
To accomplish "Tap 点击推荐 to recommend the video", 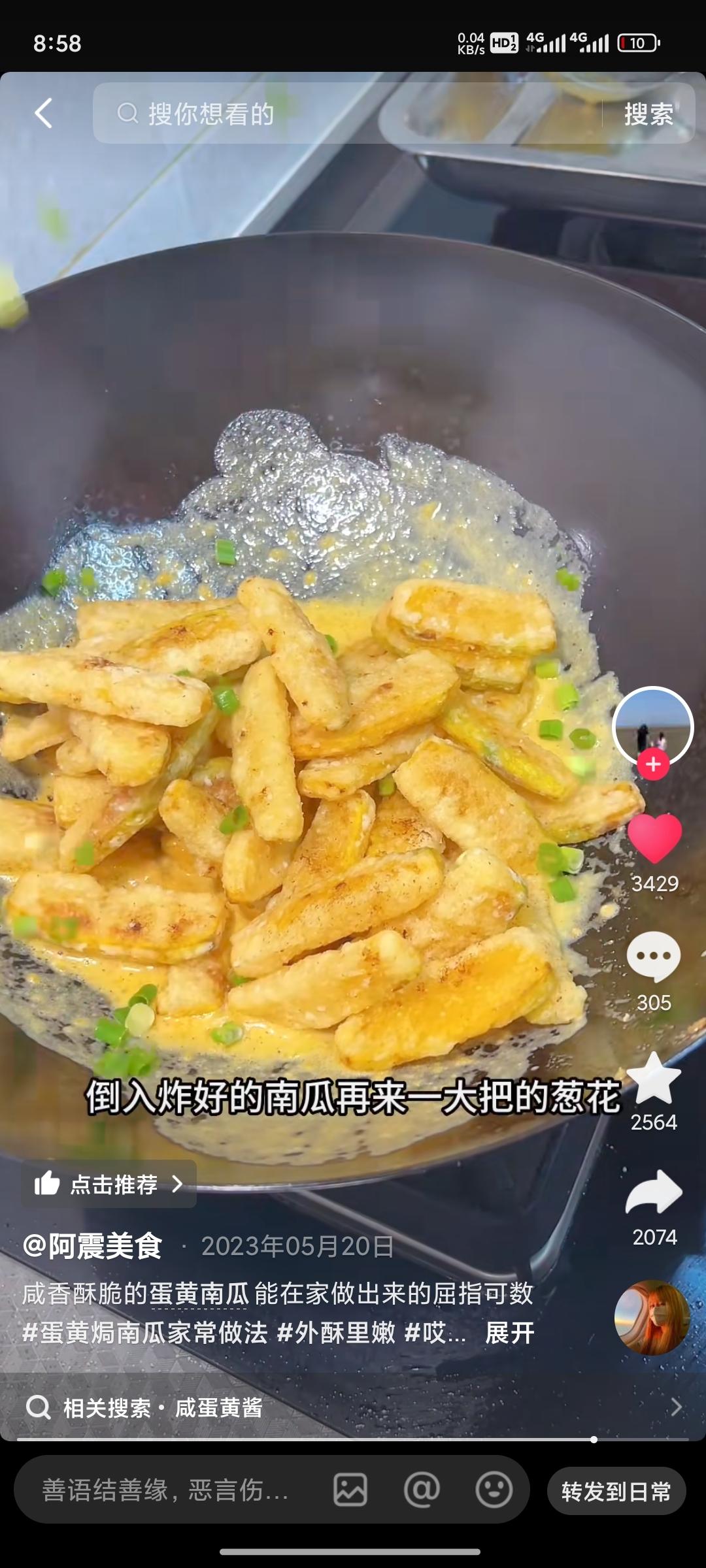I will [109, 1184].
